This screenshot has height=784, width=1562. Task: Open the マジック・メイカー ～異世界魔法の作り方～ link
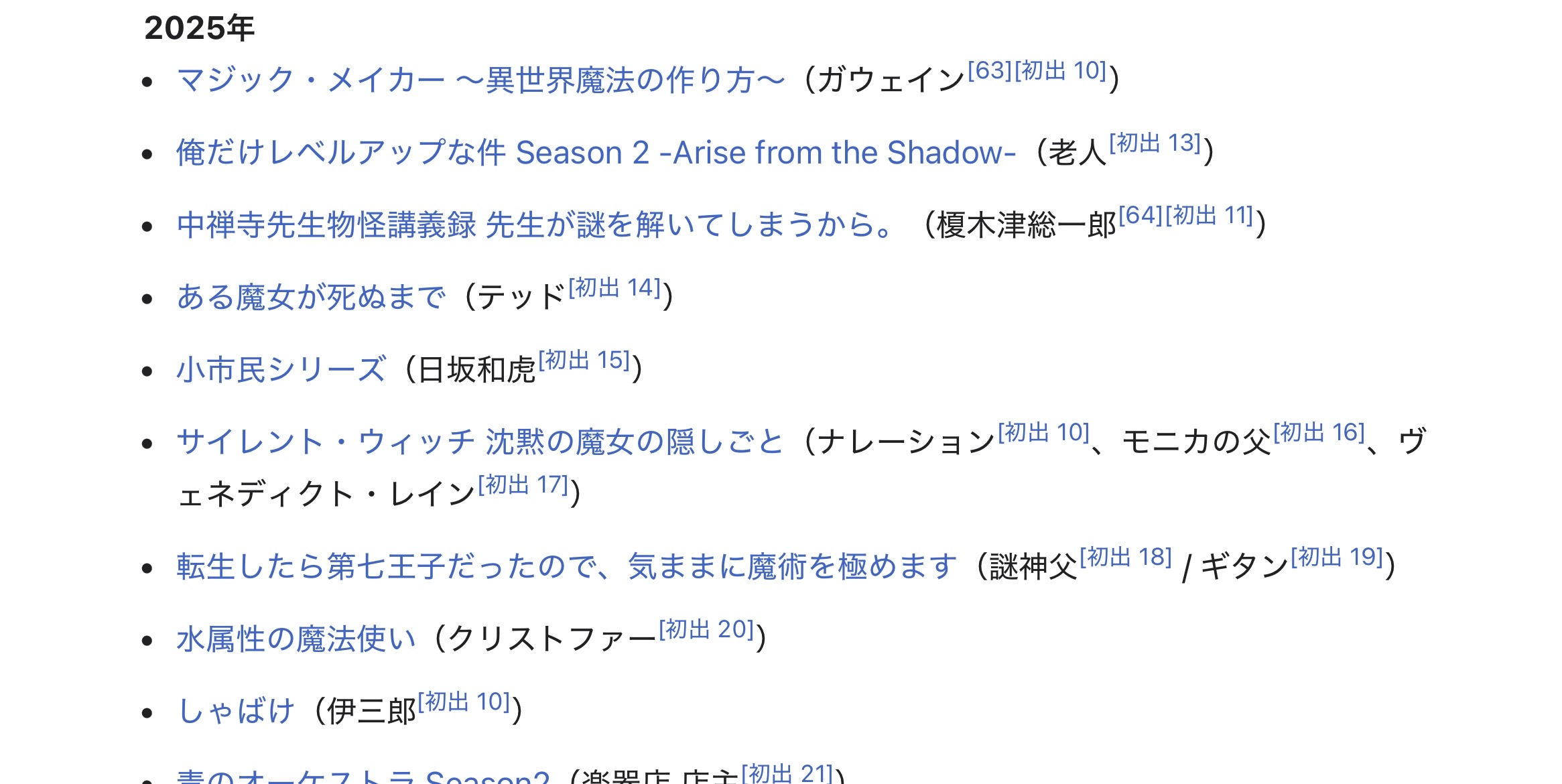point(480,80)
